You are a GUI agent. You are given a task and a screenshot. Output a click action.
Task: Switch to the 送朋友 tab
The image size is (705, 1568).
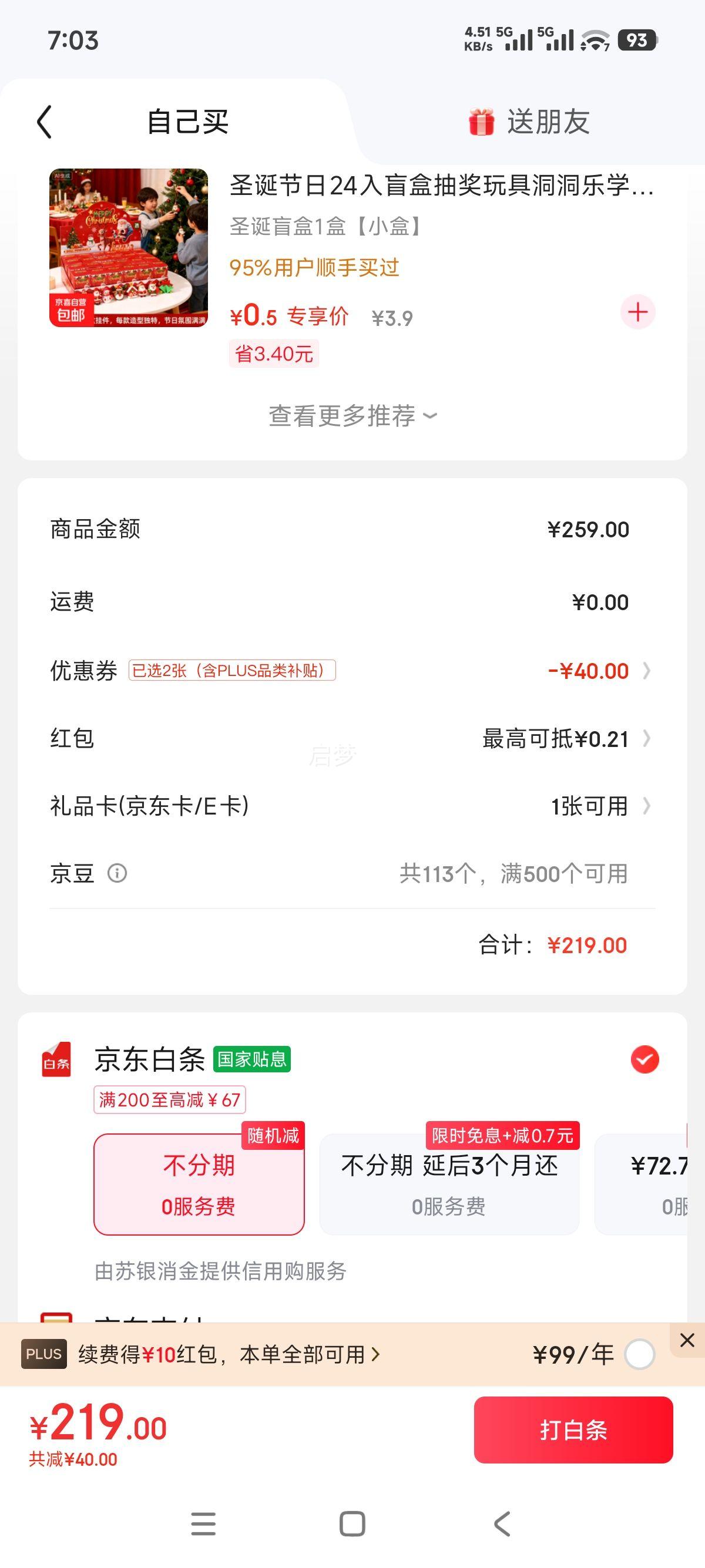point(528,122)
